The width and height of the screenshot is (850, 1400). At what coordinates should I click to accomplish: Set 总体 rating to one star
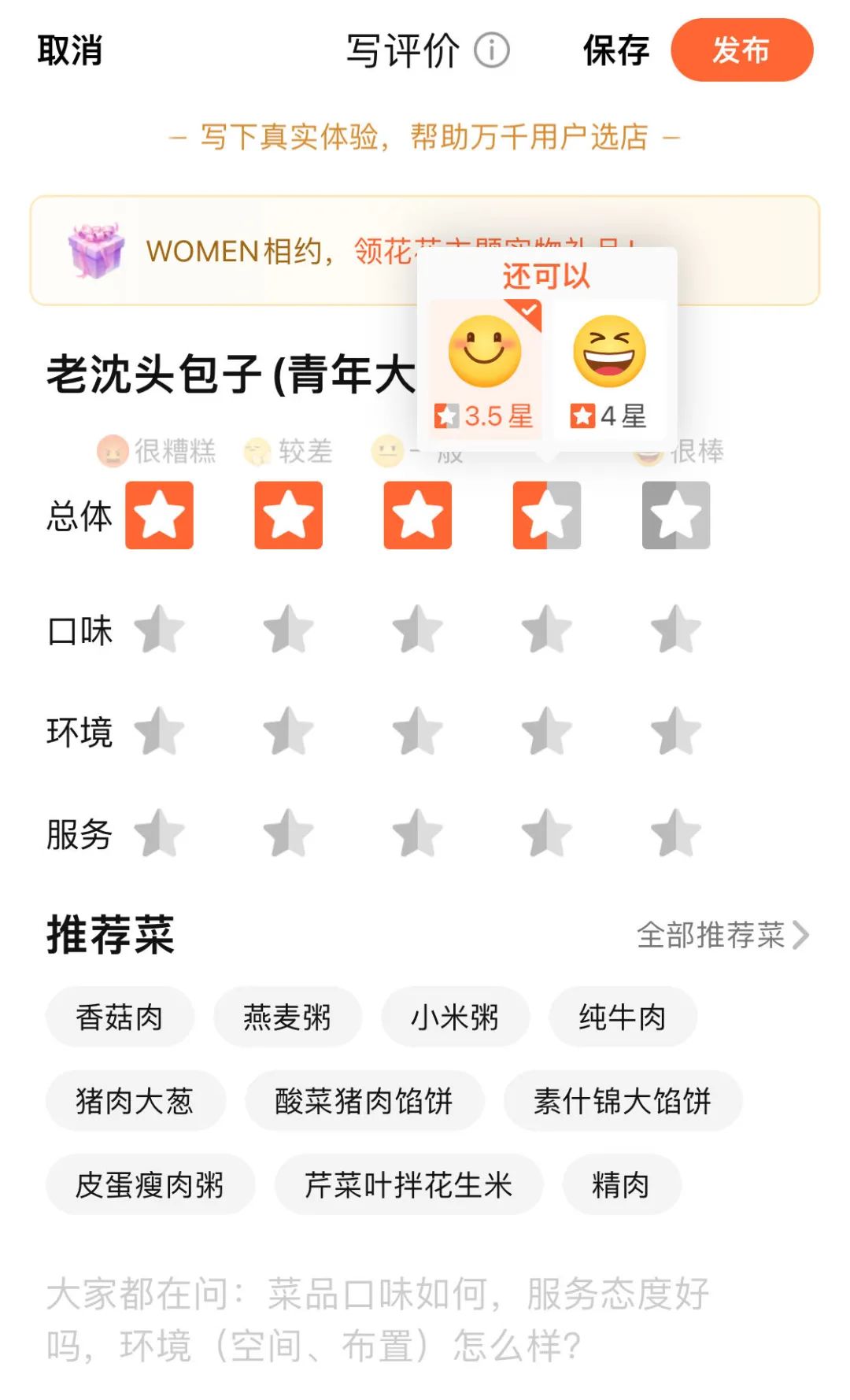click(160, 515)
